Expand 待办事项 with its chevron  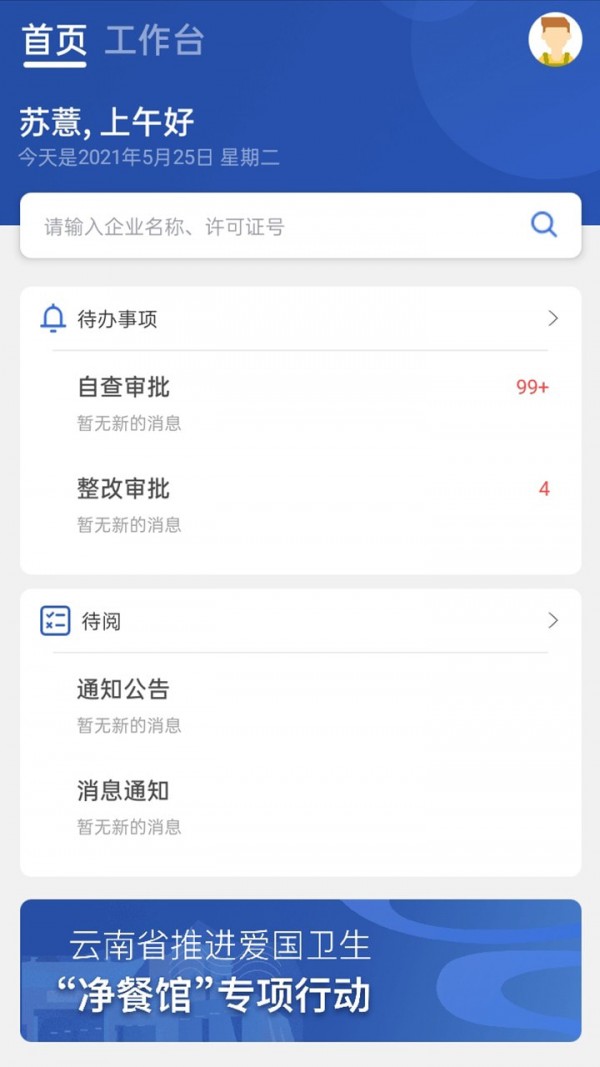(x=553, y=319)
